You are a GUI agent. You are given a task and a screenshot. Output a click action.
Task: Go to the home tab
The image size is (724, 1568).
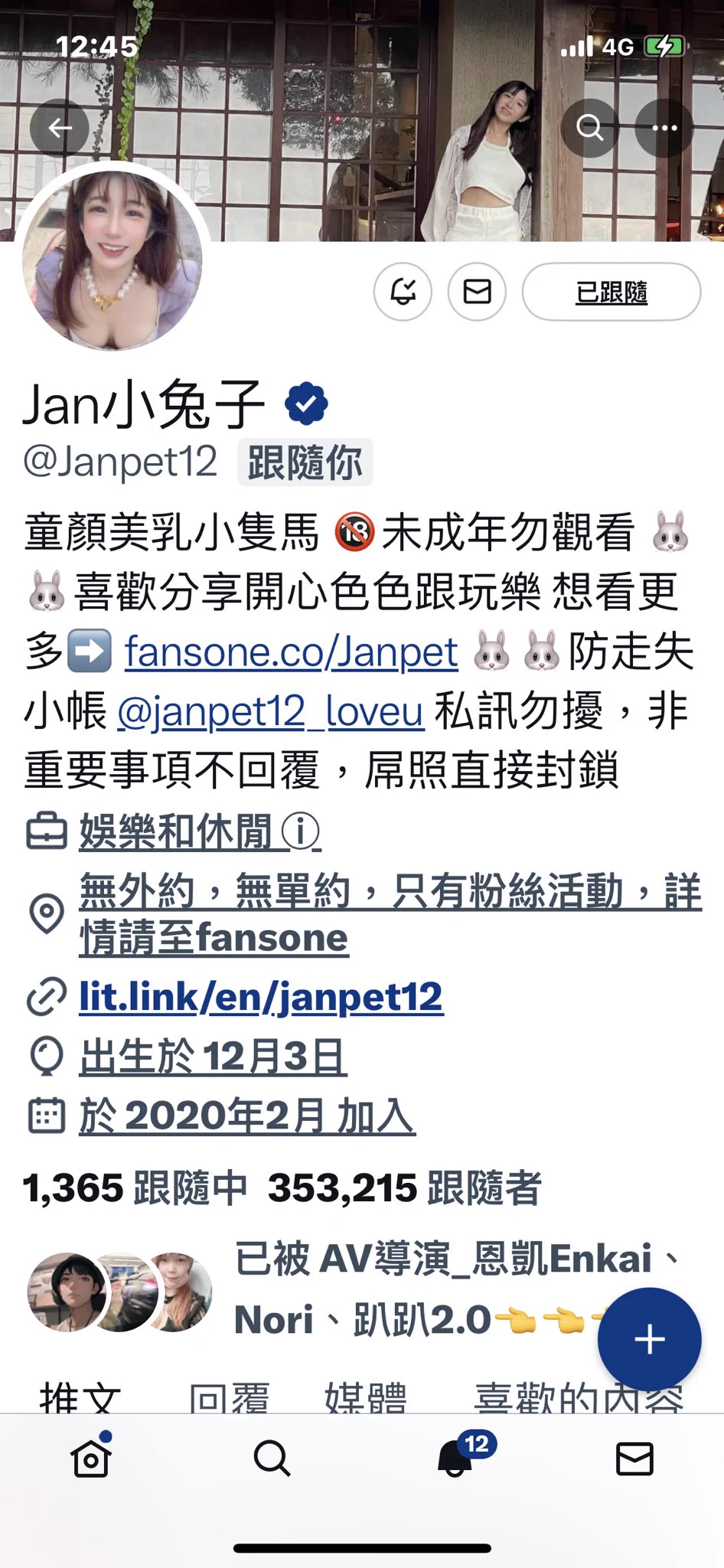click(x=91, y=1459)
